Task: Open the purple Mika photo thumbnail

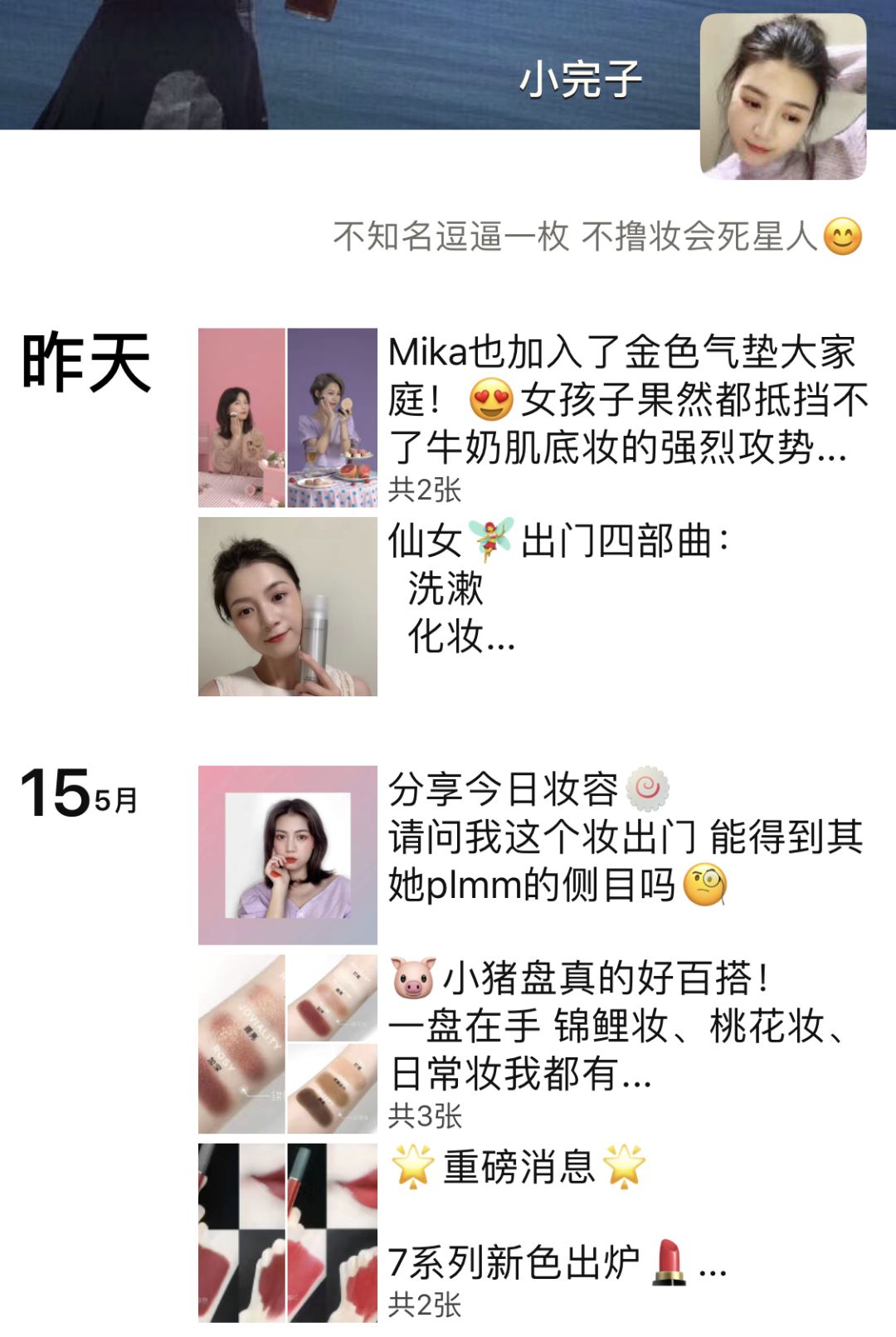Action: pos(330,415)
